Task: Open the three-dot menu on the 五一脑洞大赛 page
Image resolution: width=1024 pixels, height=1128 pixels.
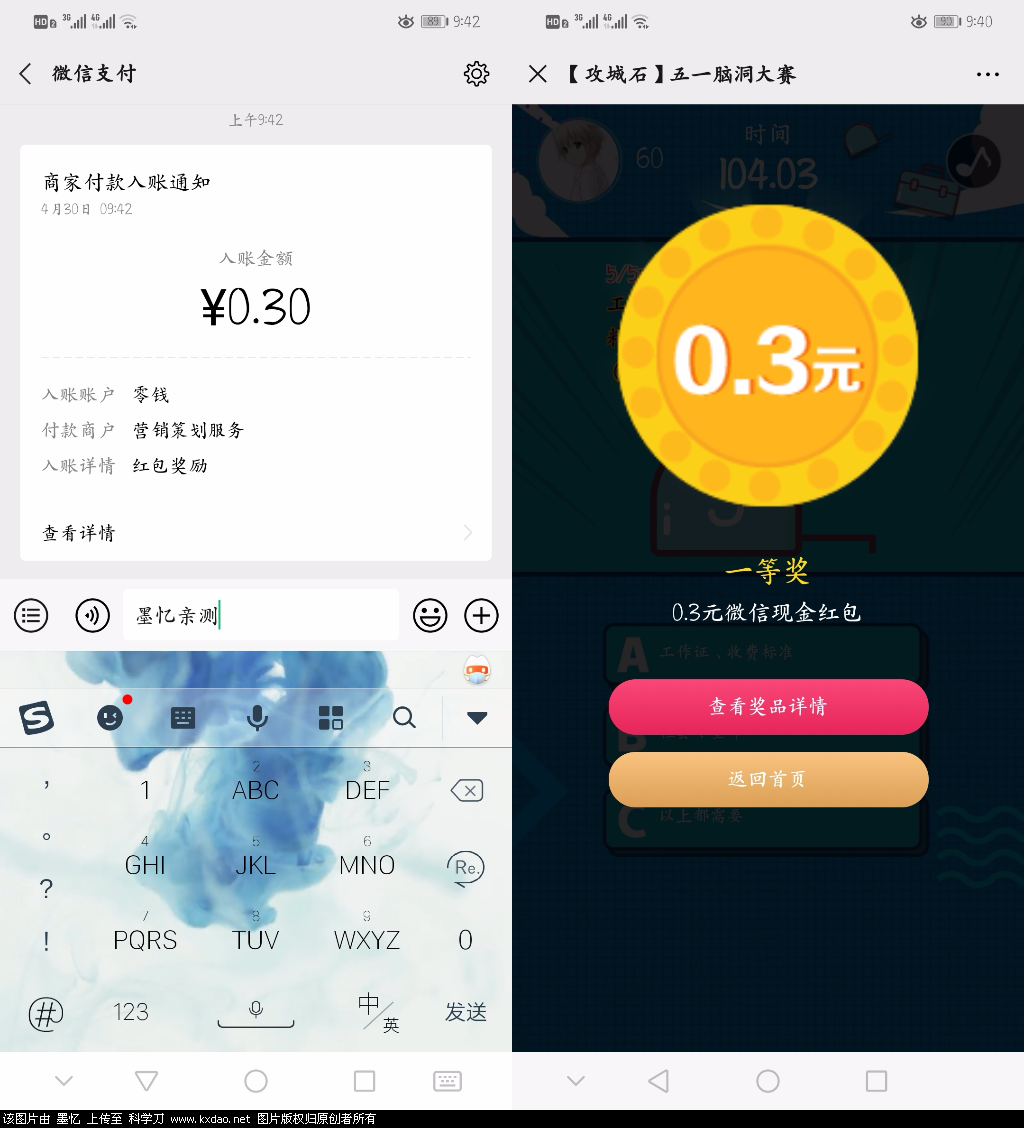Action: pos(987,74)
